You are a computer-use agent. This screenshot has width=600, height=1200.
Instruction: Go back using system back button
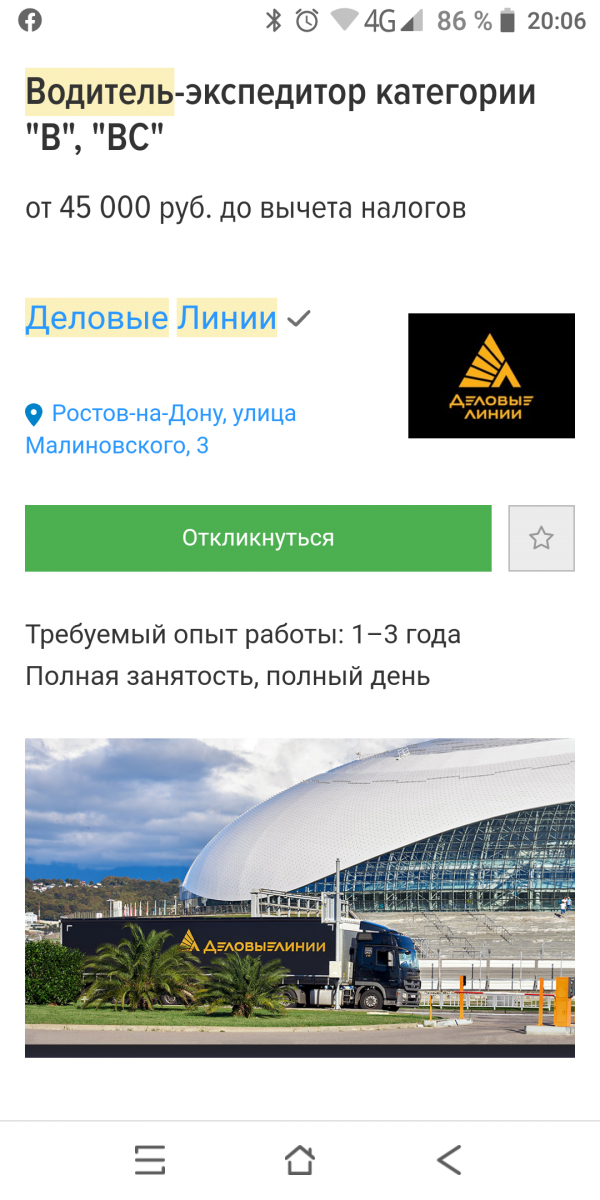[450, 1160]
